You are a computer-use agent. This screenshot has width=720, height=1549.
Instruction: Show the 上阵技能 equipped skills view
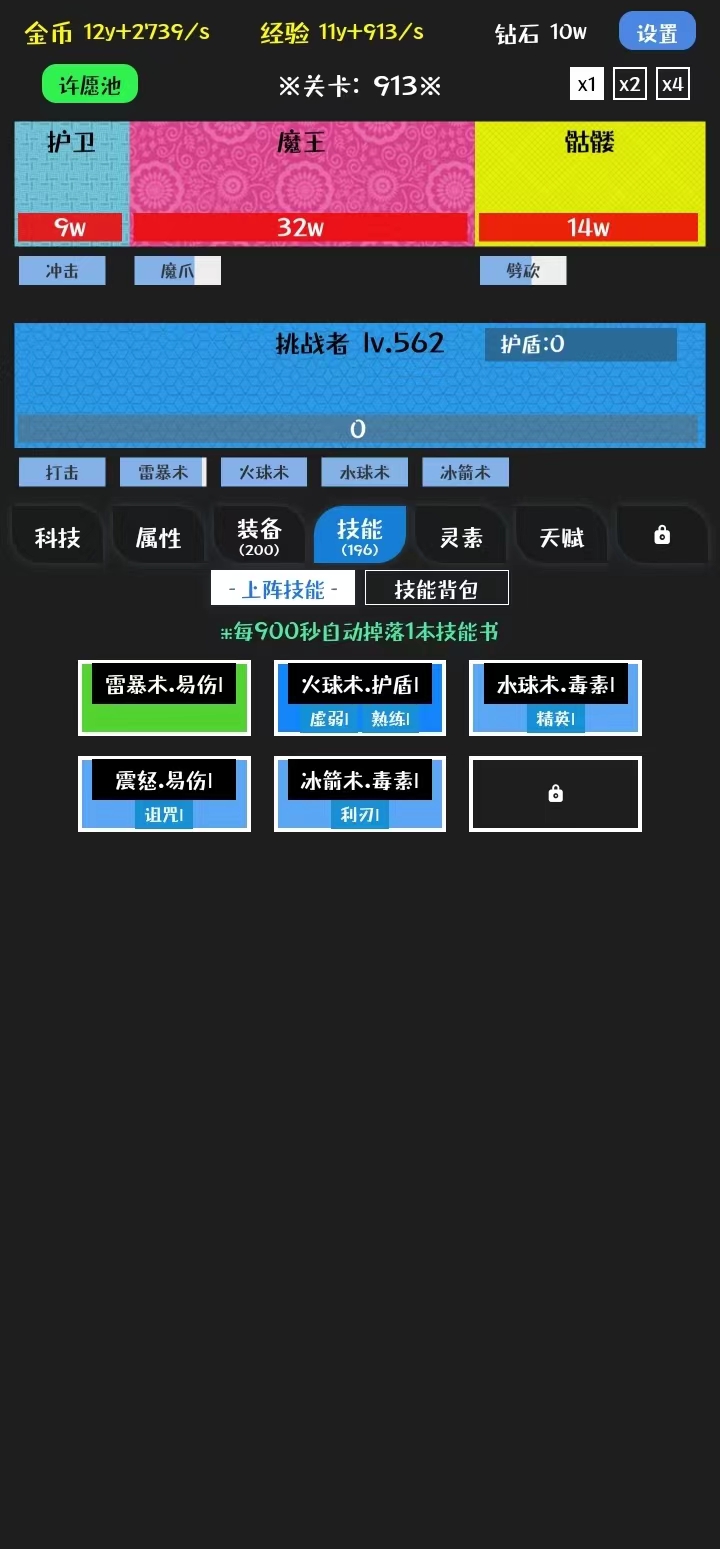click(281, 587)
